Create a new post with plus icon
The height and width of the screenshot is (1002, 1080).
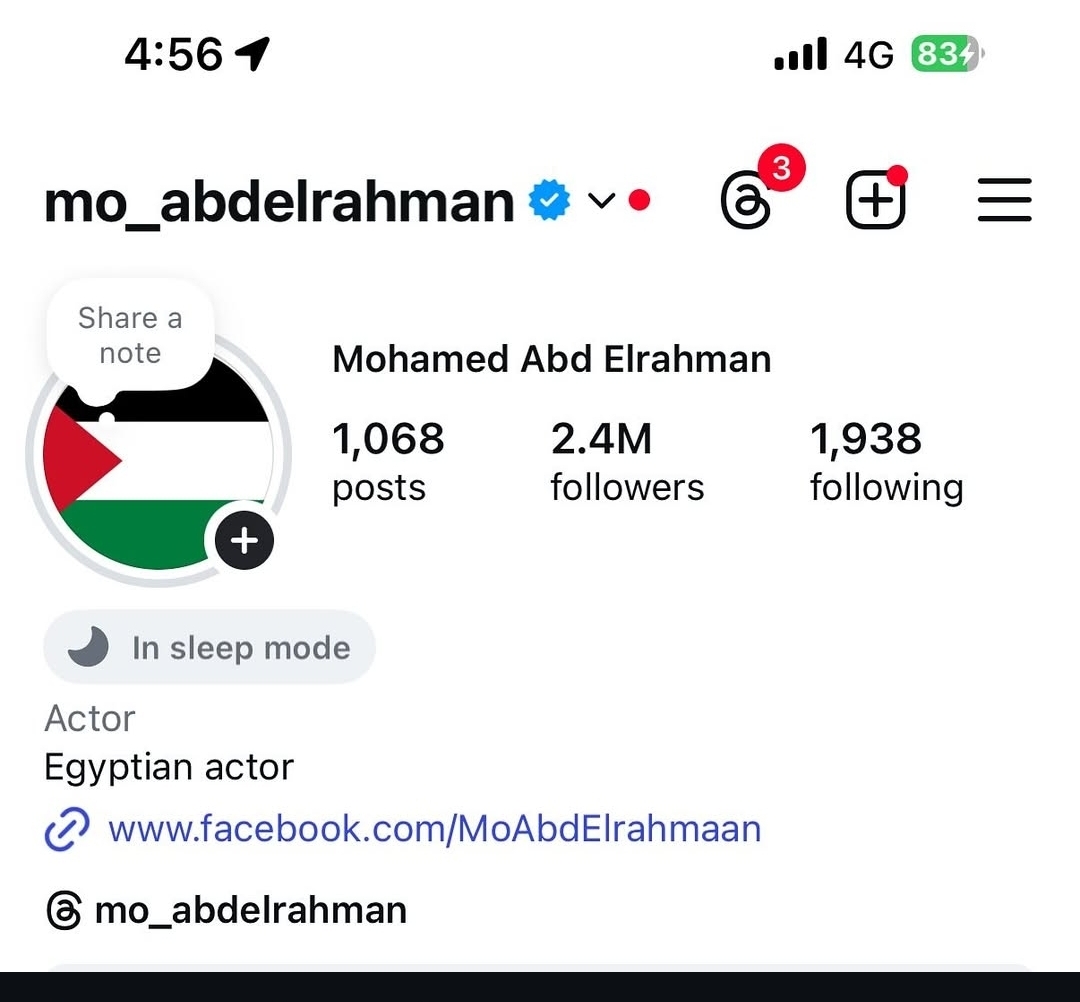(876, 201)
